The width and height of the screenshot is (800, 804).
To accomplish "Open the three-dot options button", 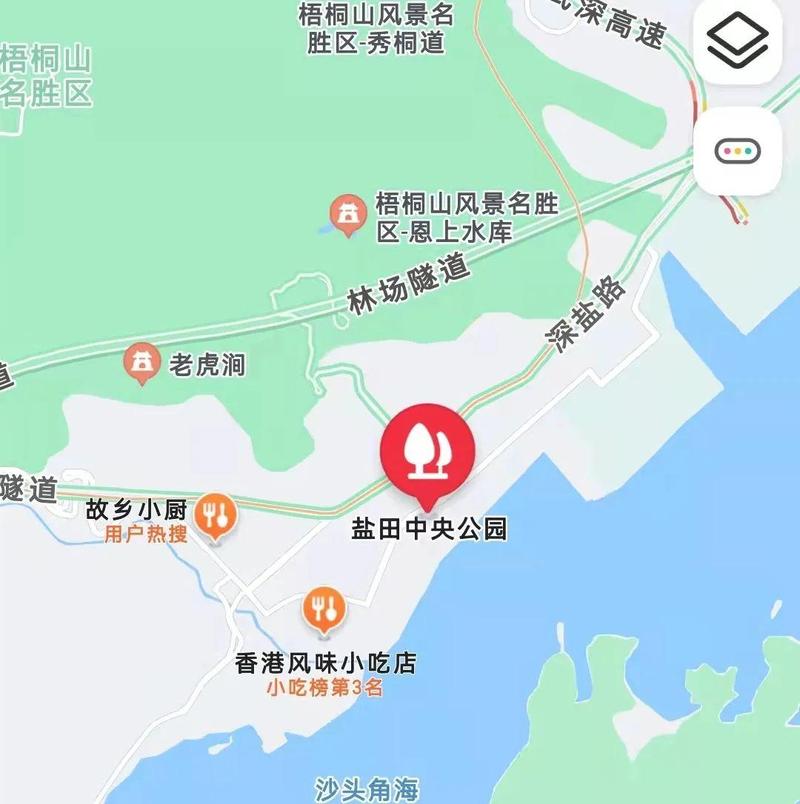I will click(738, 152).
